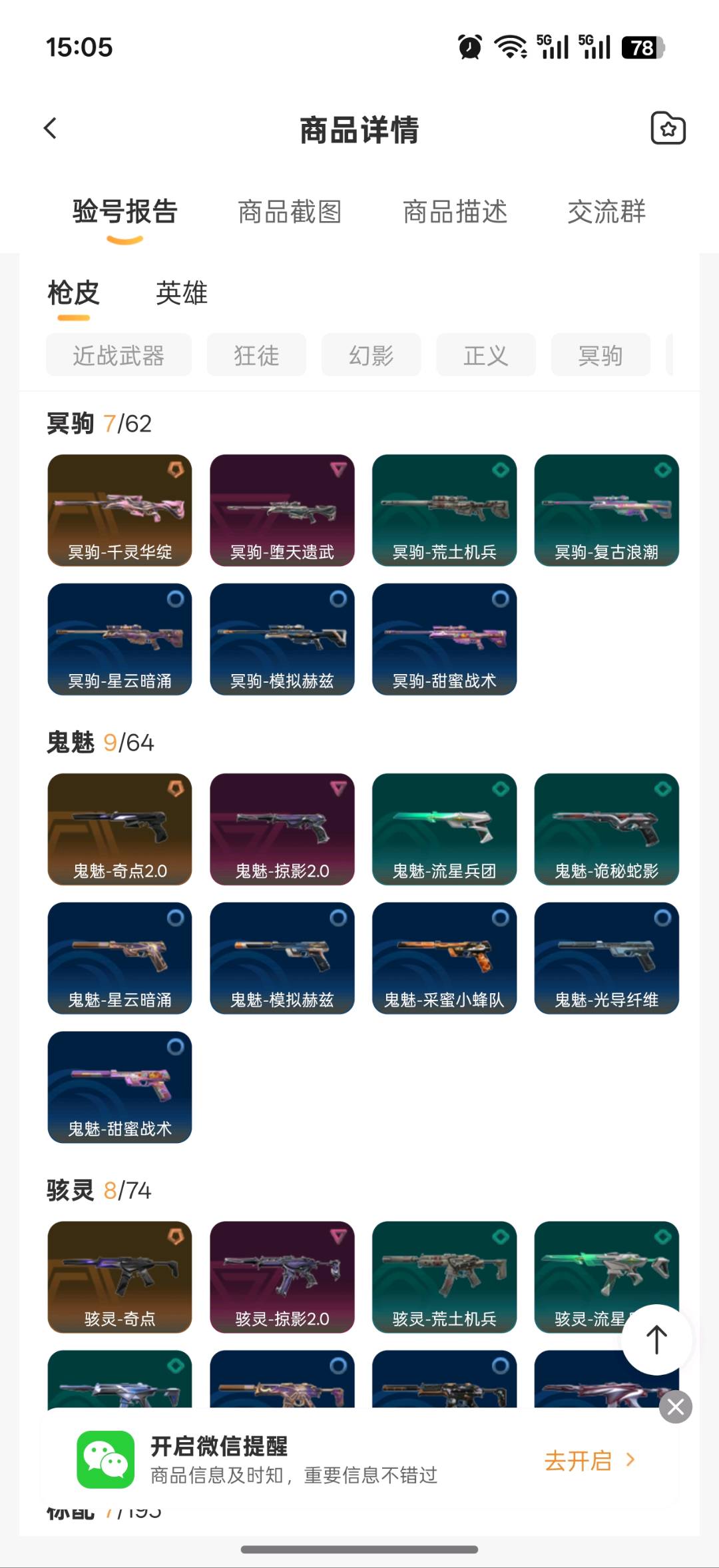Add this item to favorites with the star icon
This screenshot has height=1568, width=719.
(x=668, y=128)
